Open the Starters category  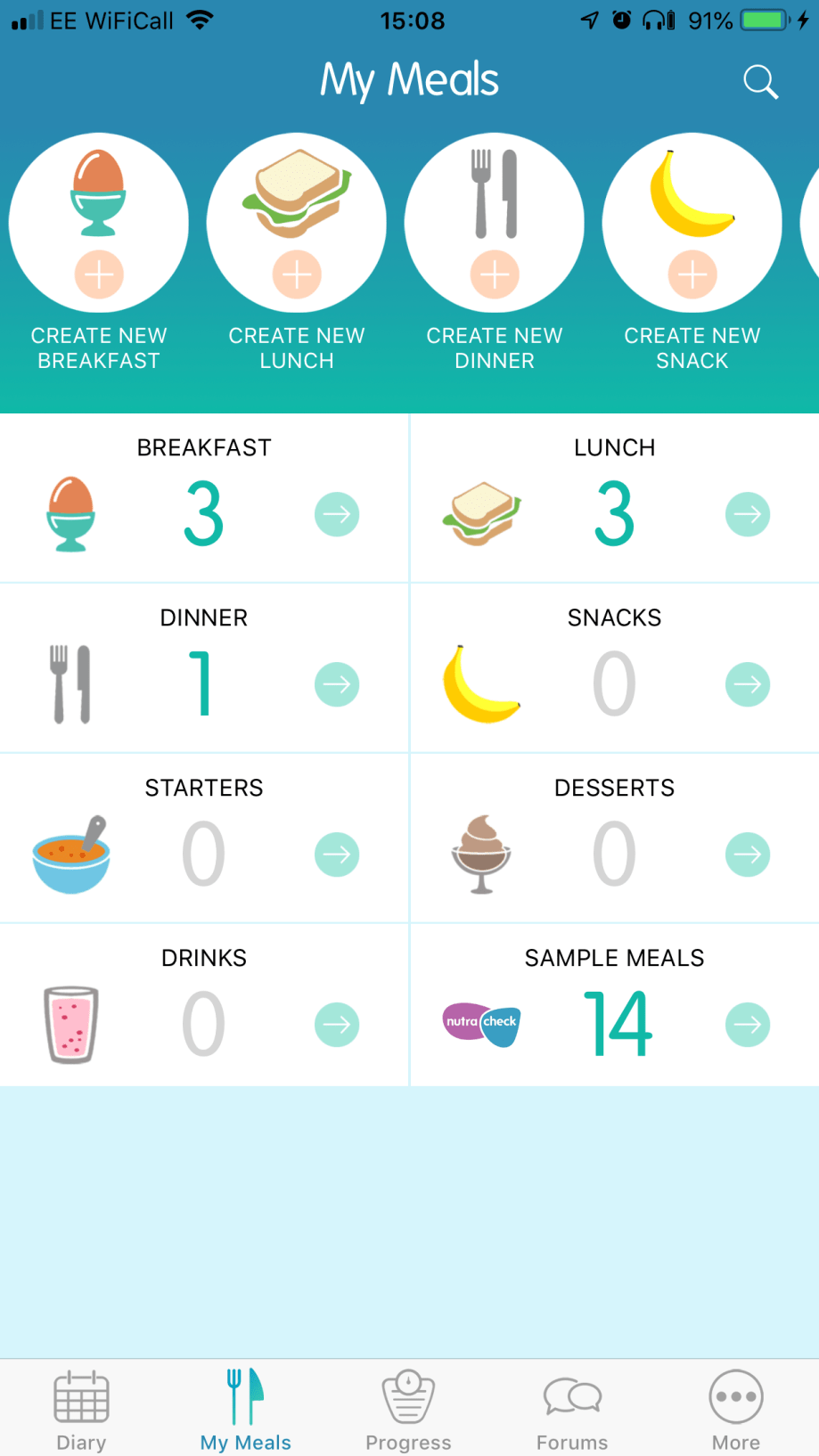(x=337, y=855)
